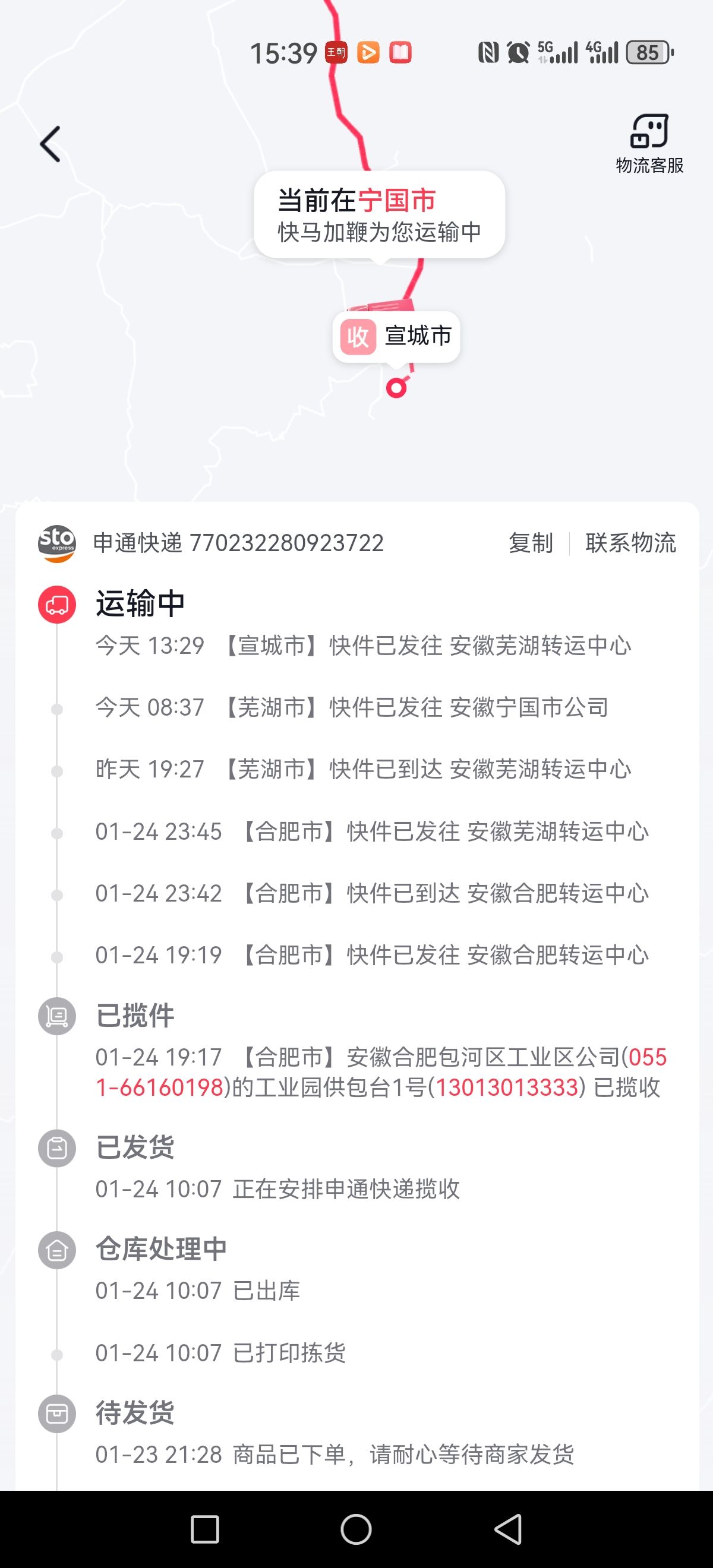
Task: Go back using the top-left arrow
Action: click(50, 144)
